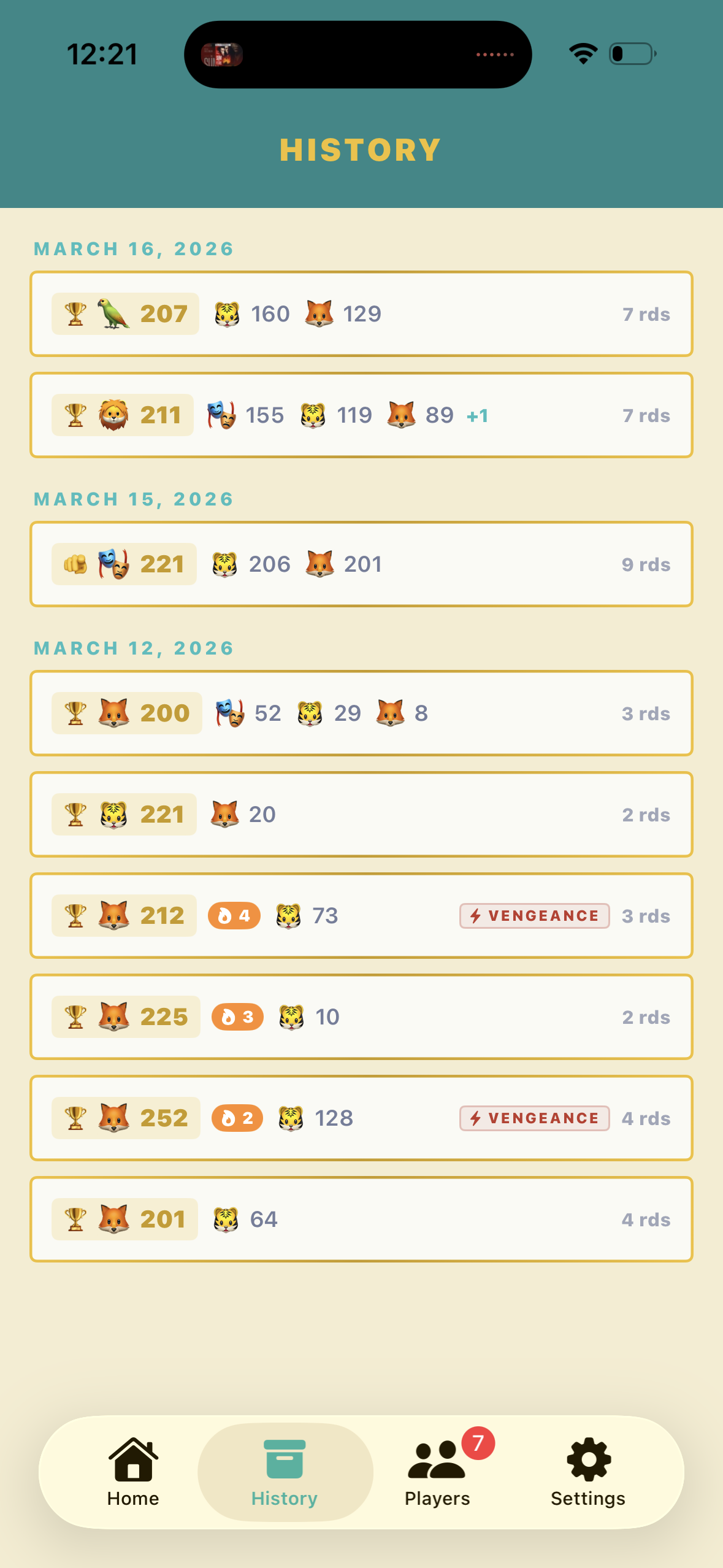Tap the fire streak badge showing 2
This screenshot has width=723, height=1568.
237,1118
